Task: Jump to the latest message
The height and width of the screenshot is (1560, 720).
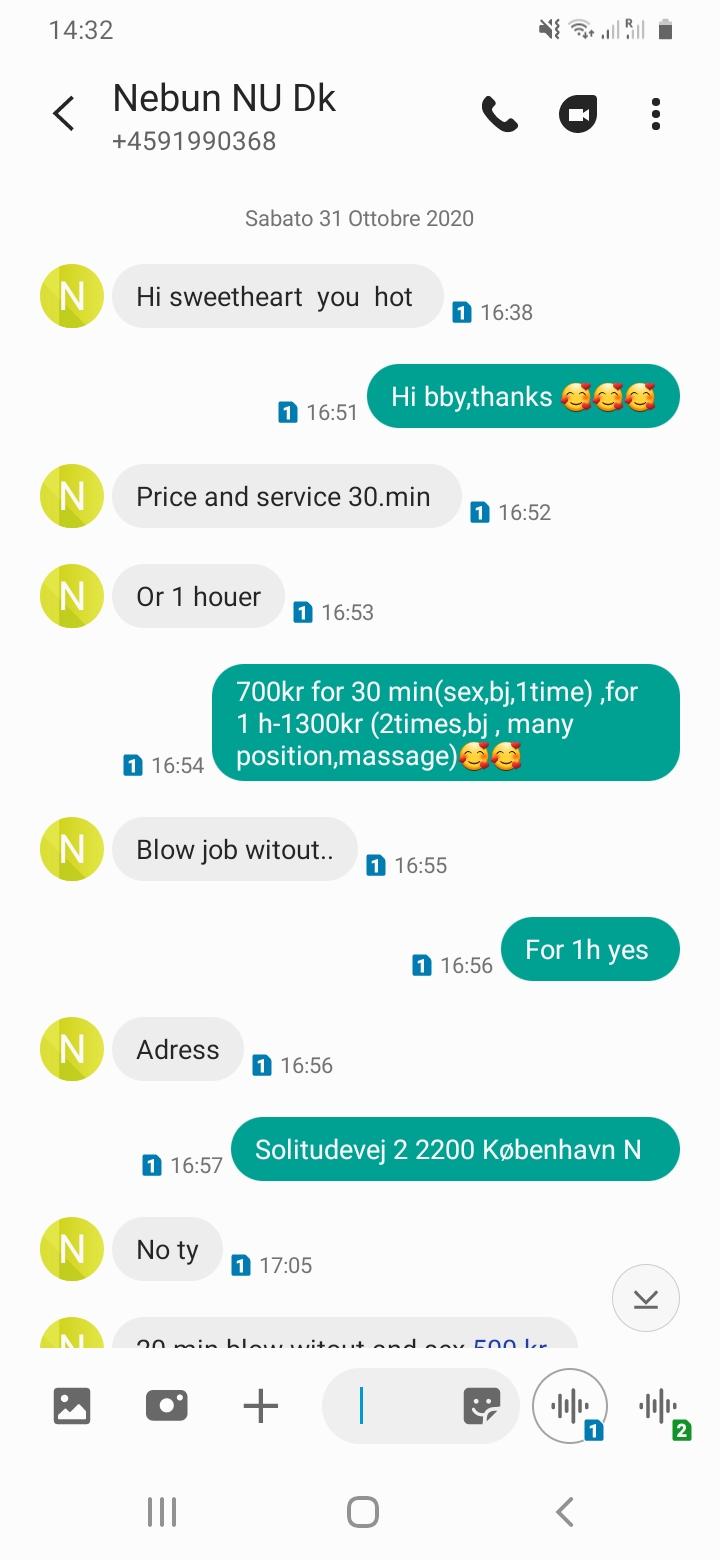Action: [x=646, y=1299]
